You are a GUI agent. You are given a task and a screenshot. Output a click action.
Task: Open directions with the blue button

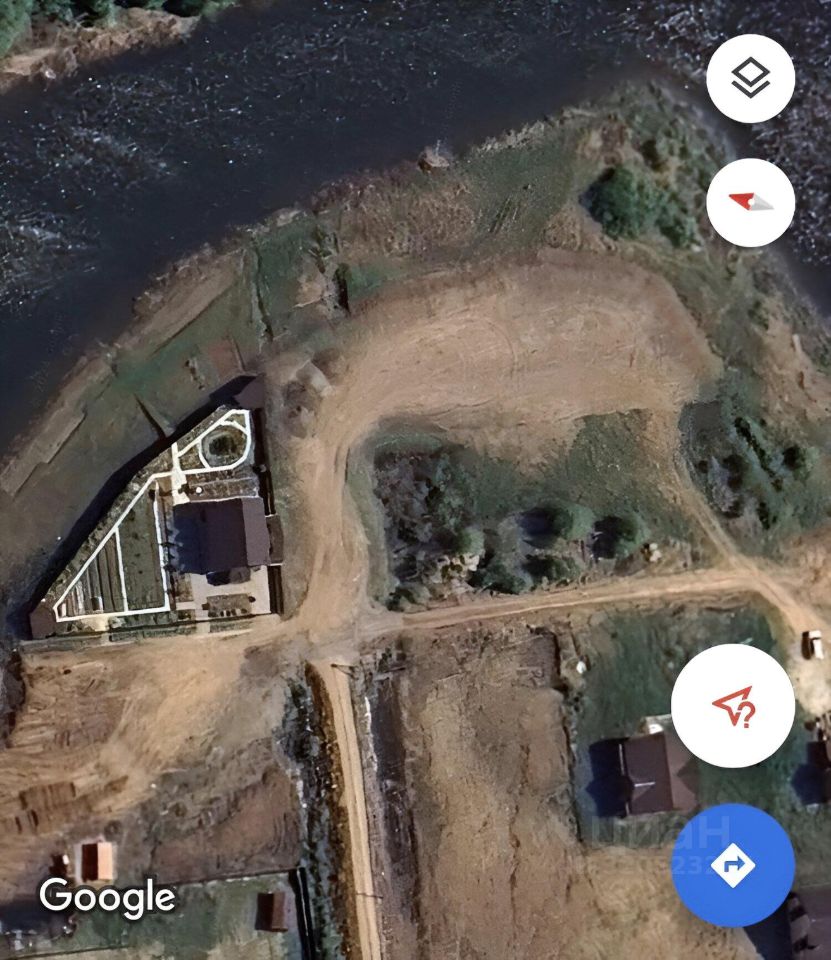pos(733,865)
